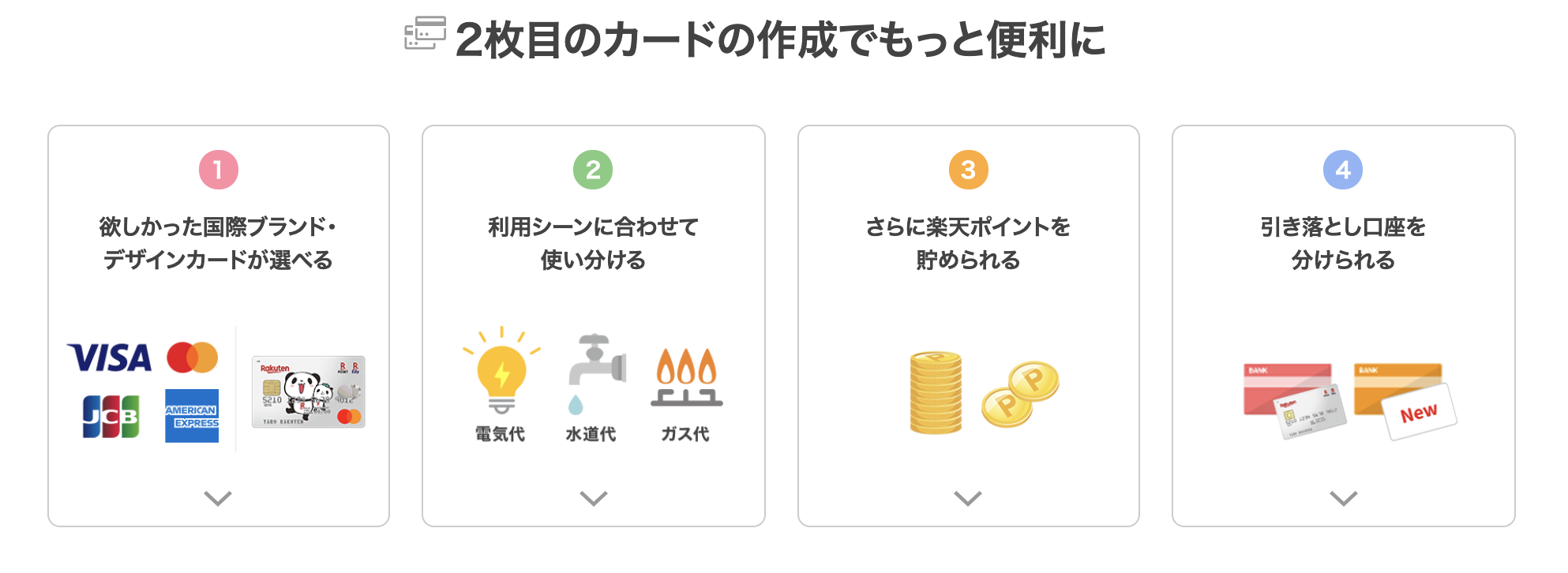Expand card 4 about 引き落とし口座を分けられる

(x=1343, y=498)
